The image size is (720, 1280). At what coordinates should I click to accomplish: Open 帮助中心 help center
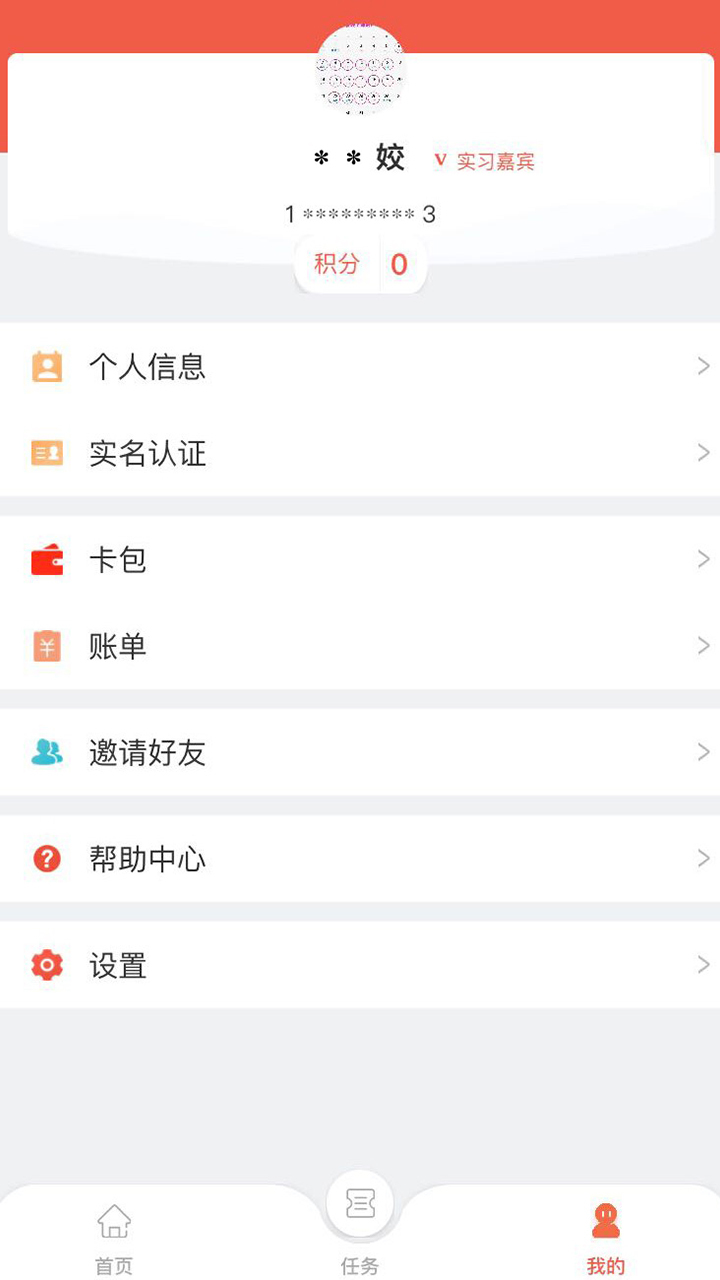(360, 859)
